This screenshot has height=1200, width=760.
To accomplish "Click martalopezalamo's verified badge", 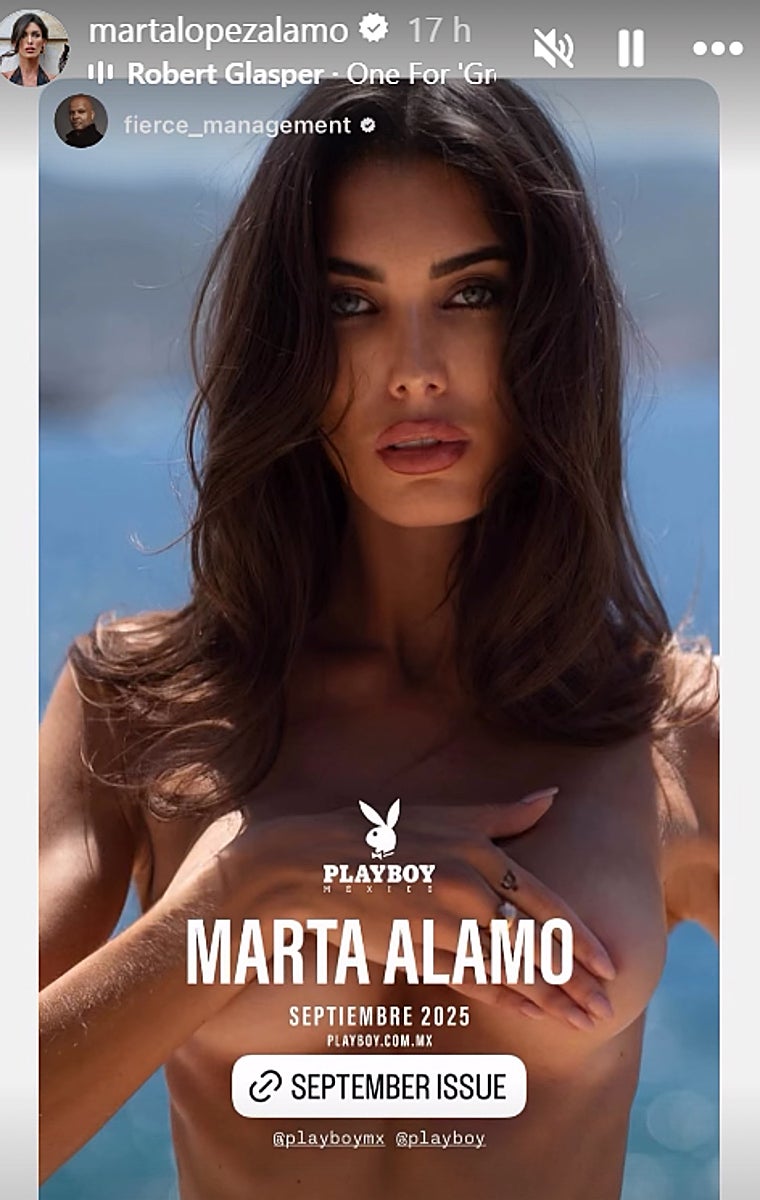I will 374,31.
